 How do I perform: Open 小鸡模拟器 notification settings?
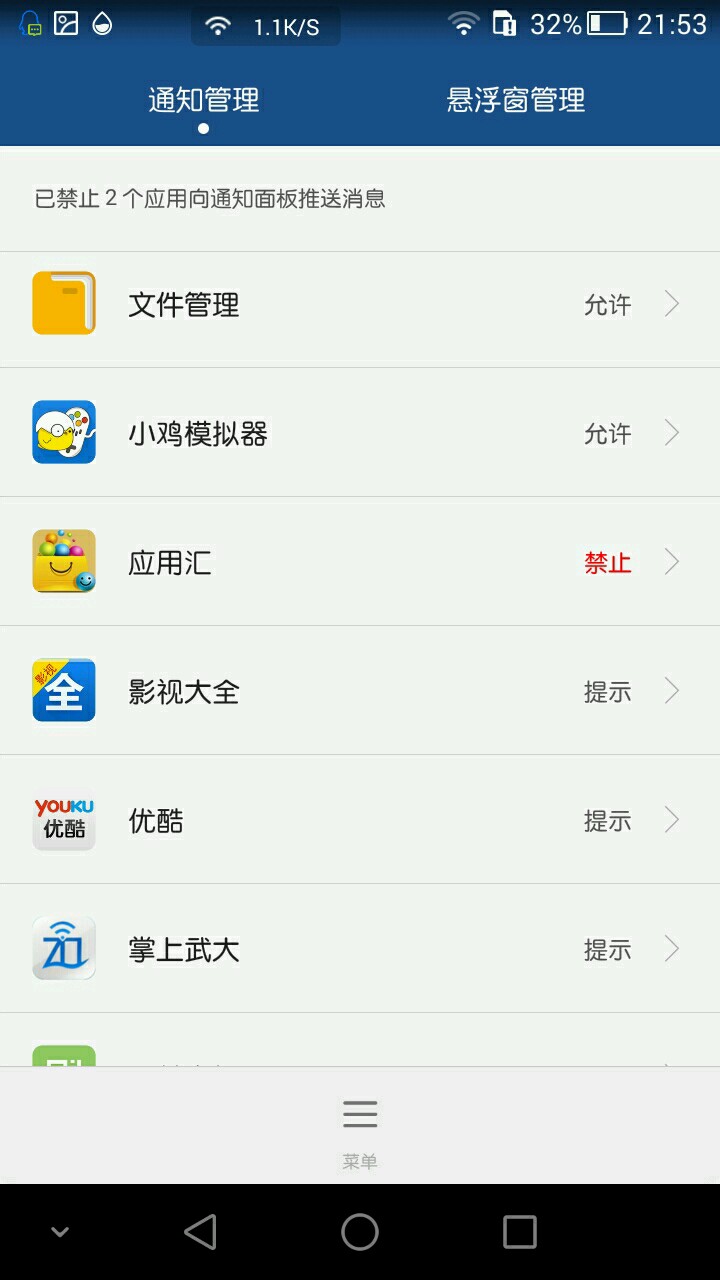click(x=360, y=434)
